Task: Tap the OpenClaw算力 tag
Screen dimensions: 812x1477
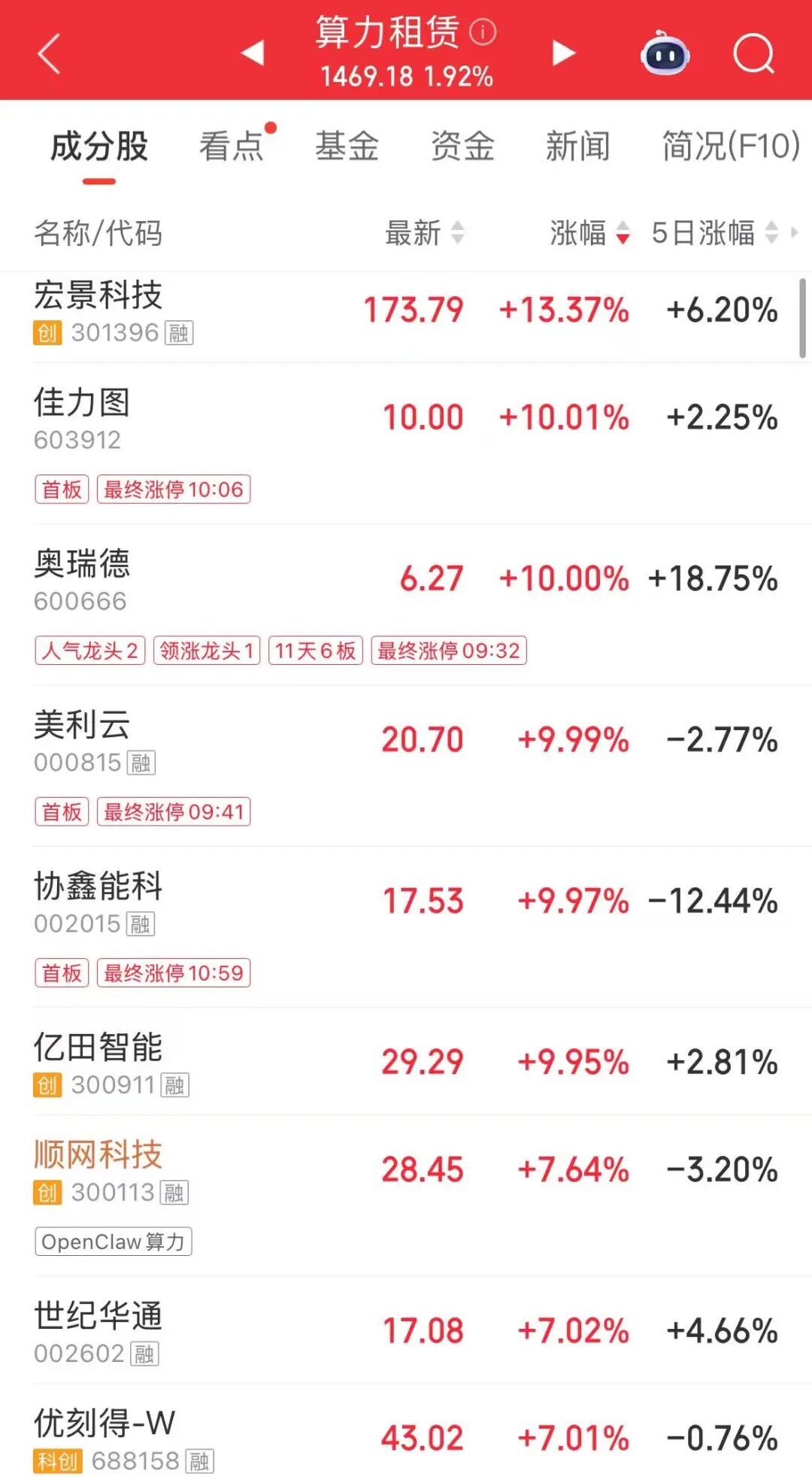Action: [x=114, y=1242]
